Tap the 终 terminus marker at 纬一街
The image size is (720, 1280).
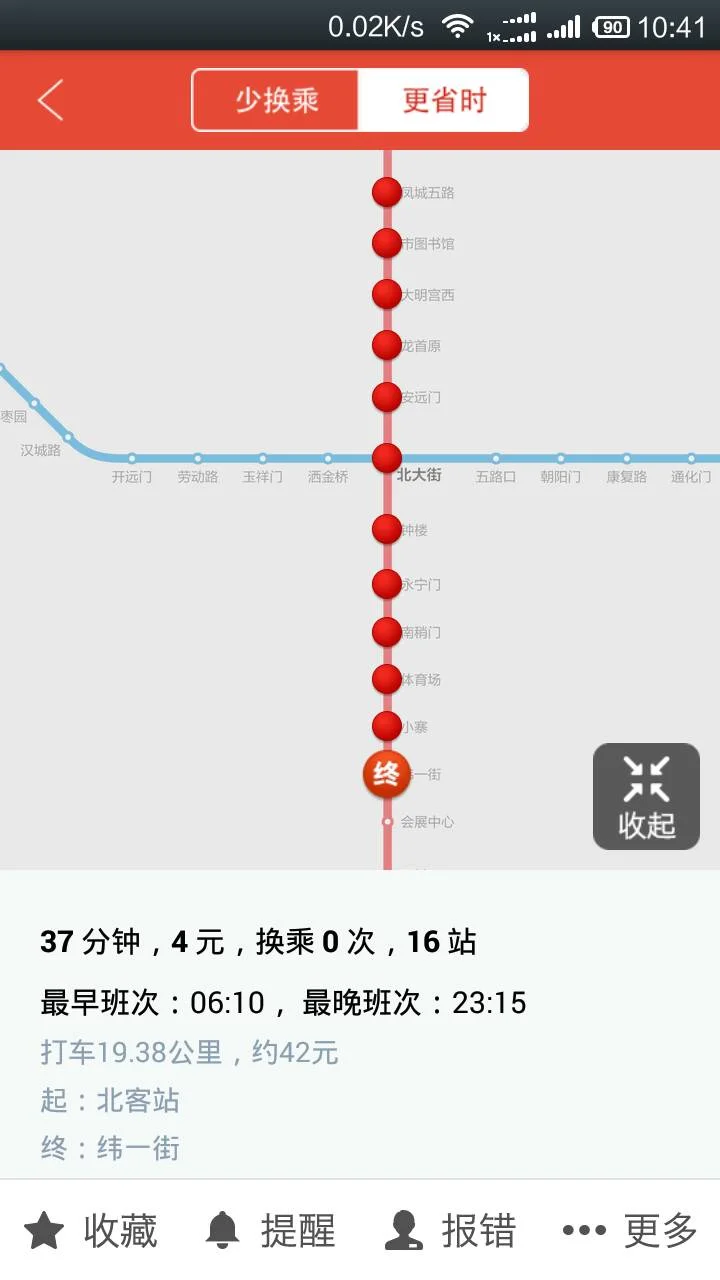(387, 774)
